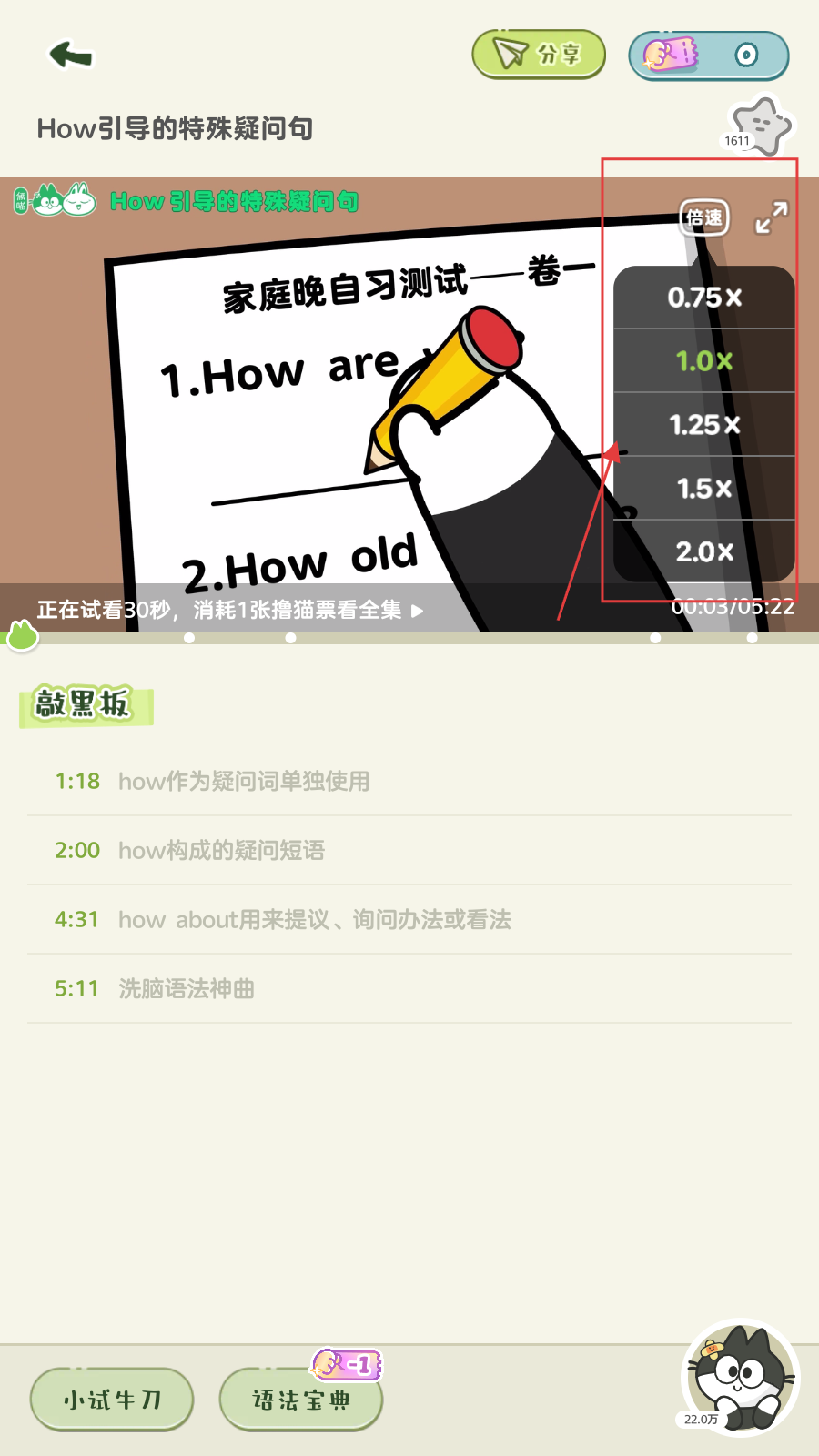819x1456 pixels.
Task: Jump to 4:31 how about chapter
Action: (282, 919)
